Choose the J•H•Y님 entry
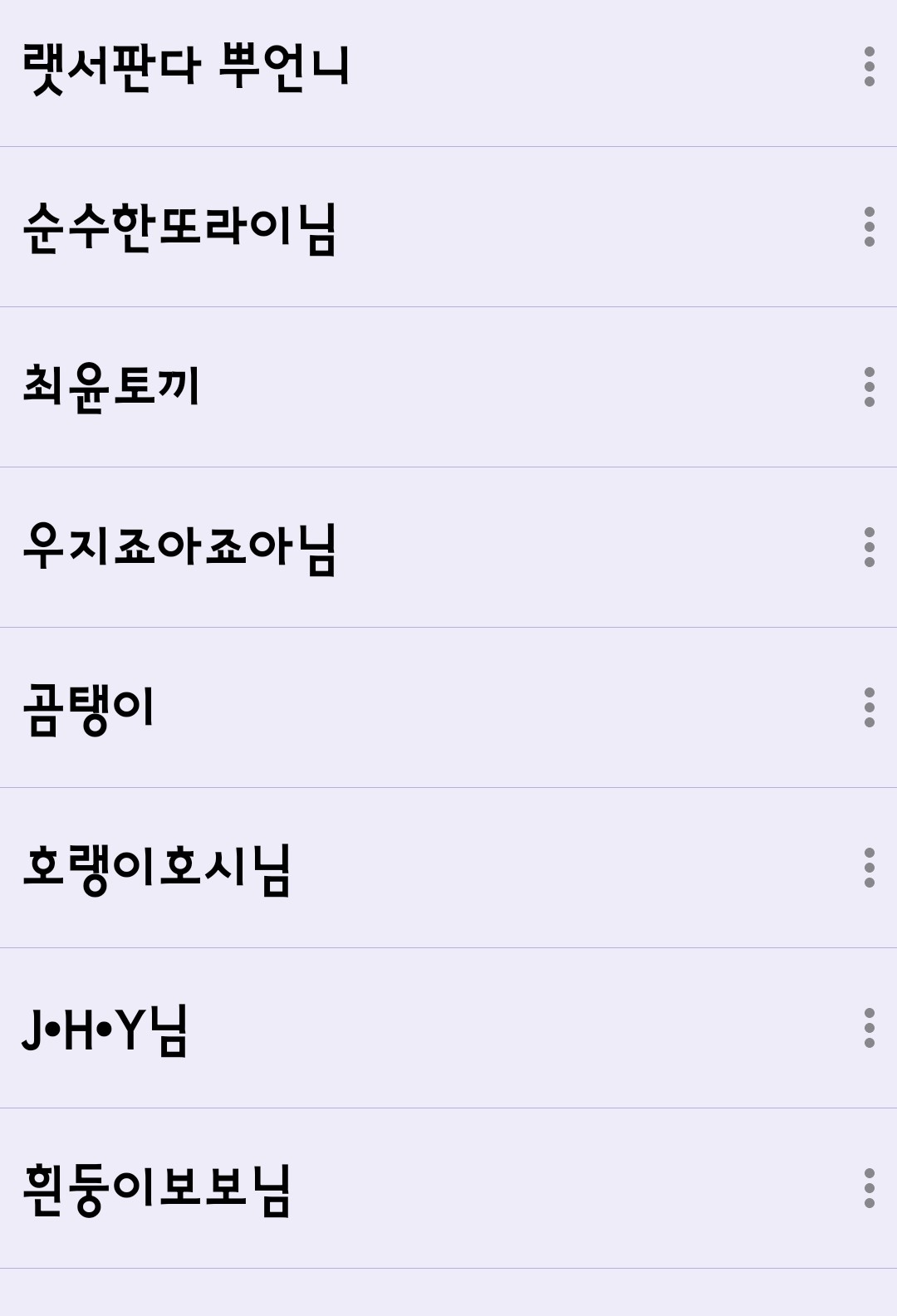The image size is (897, 1316). [105, 1029]
